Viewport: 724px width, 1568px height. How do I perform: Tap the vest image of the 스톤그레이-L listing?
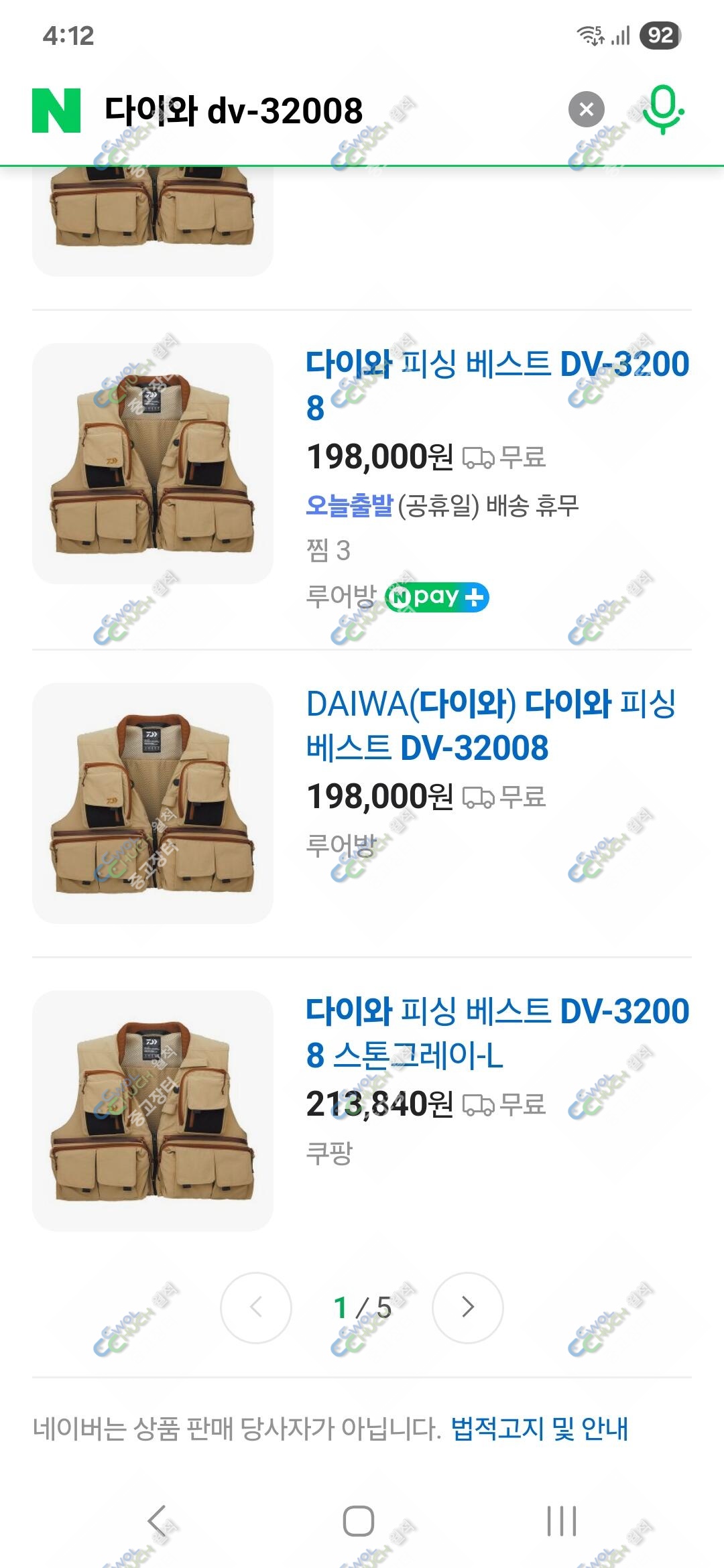click(x=153, y=1111)
